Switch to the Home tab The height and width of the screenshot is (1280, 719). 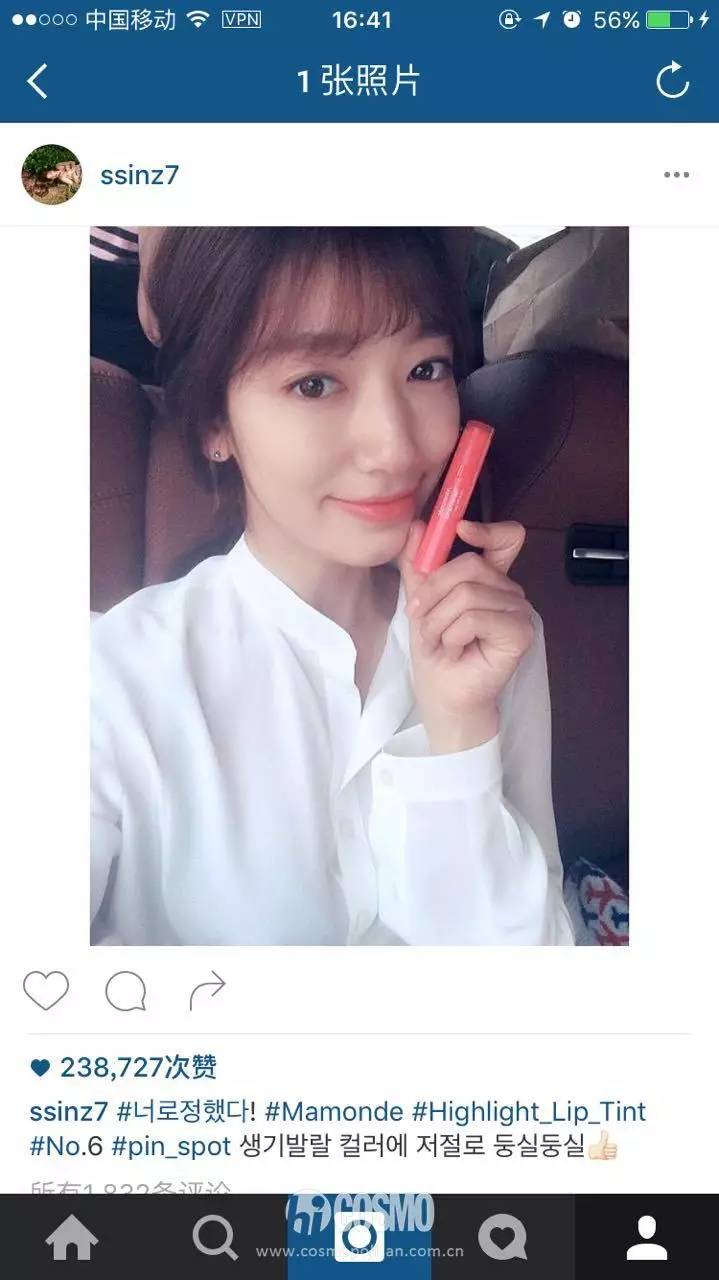pyautogui.click(x=72, y=1239)
